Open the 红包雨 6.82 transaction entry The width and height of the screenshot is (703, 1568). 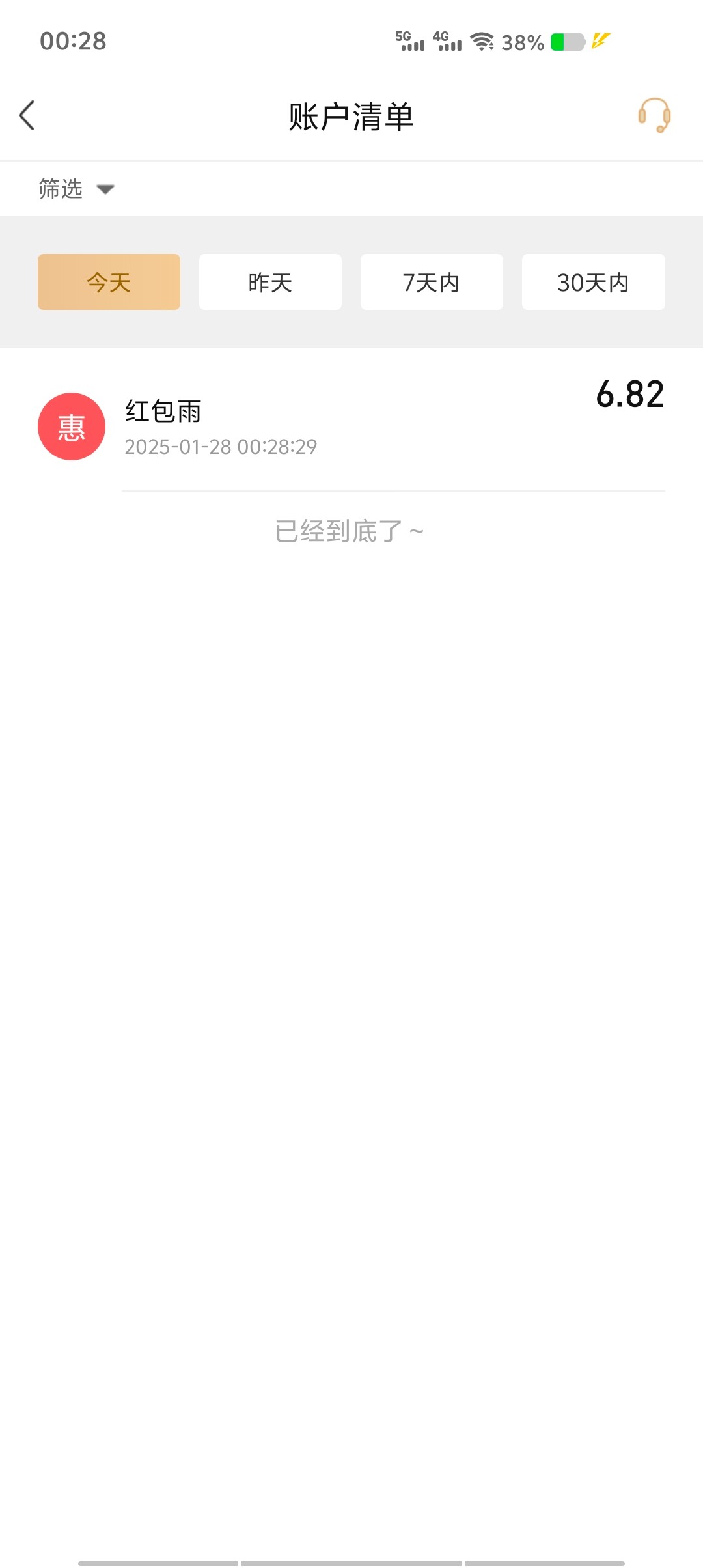(x=351, y=427)
